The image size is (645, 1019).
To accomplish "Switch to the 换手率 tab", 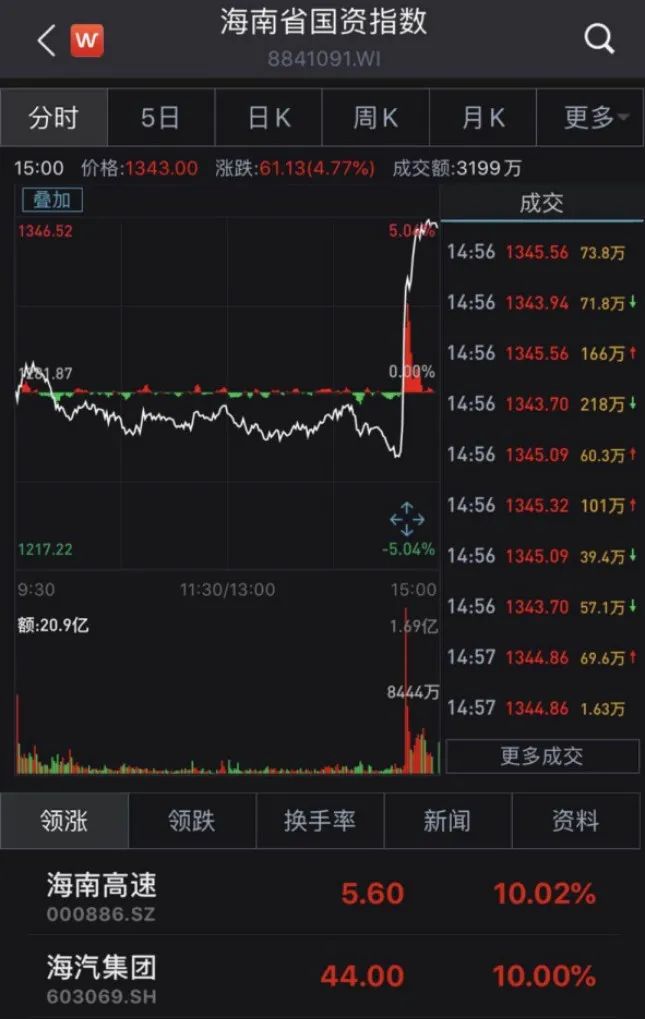I will click(x=320, y=821).
